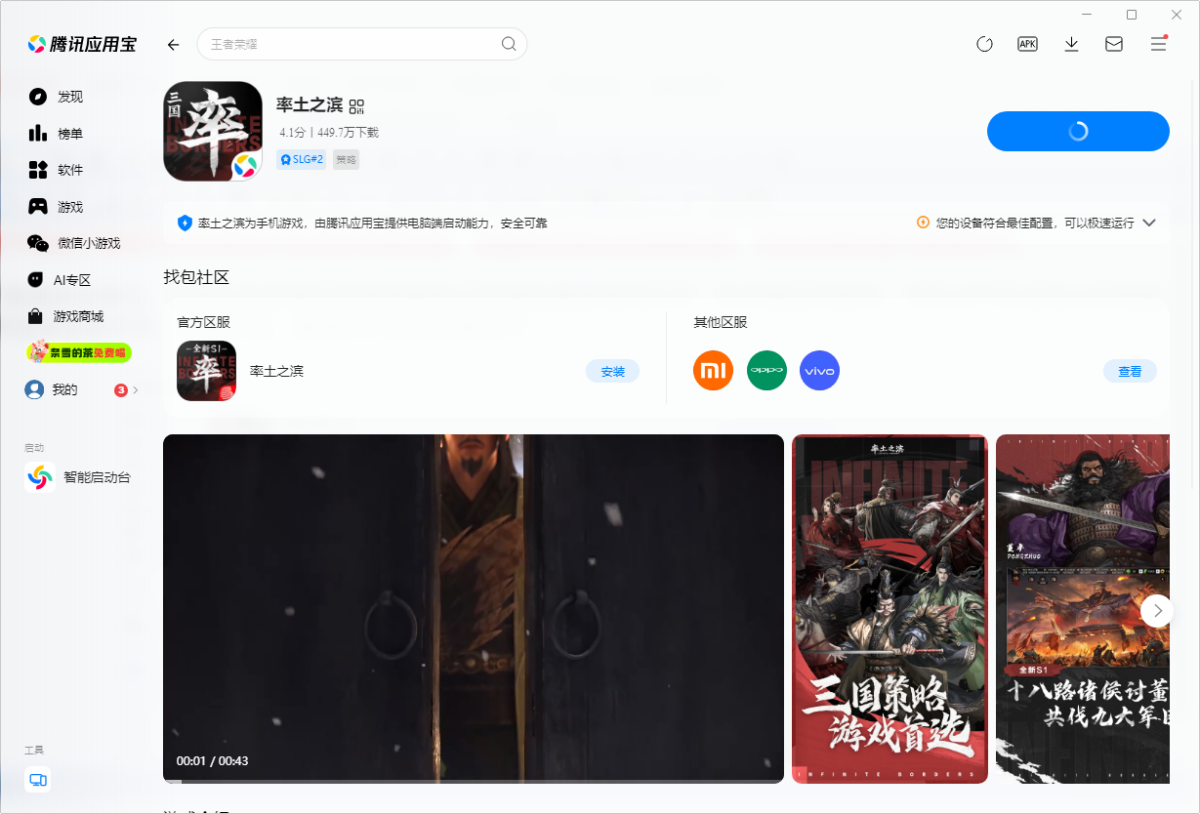Go to the 软件 section
Viewport: 1200px width, 814px height.
point(70,170)
